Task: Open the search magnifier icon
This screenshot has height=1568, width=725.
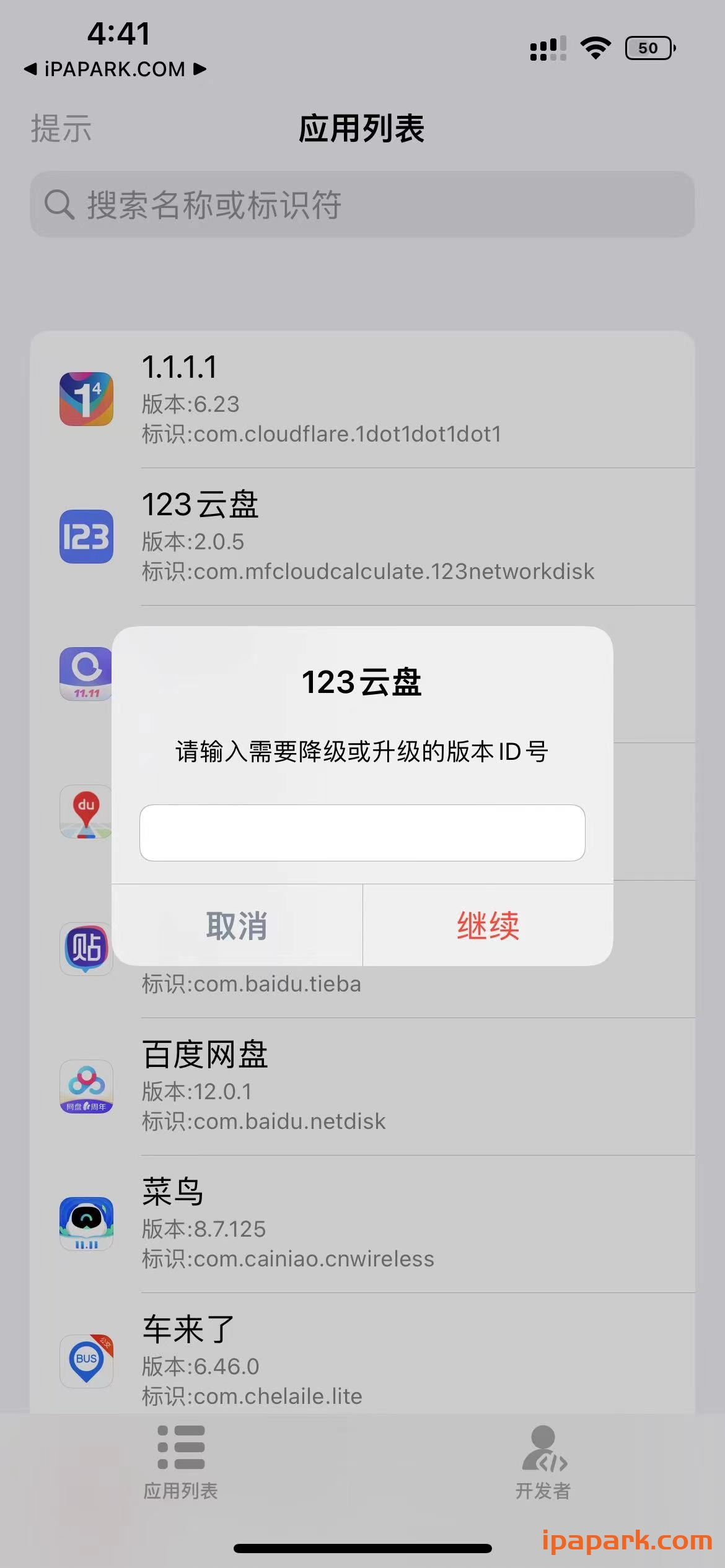Action: pyautogui.click(x=59, y=206)
